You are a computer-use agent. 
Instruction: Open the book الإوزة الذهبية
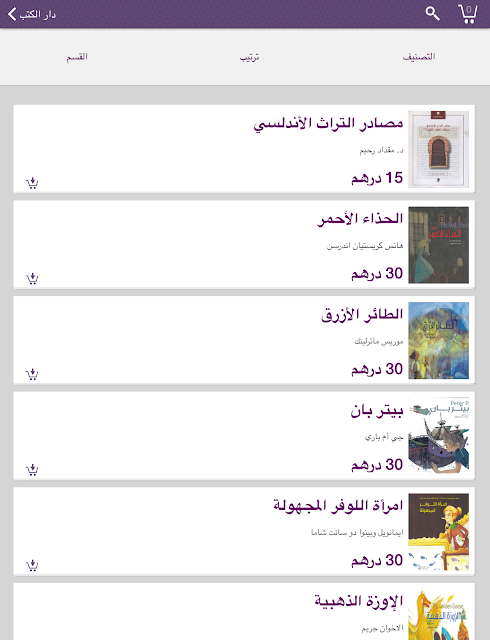tap(244, 611)
